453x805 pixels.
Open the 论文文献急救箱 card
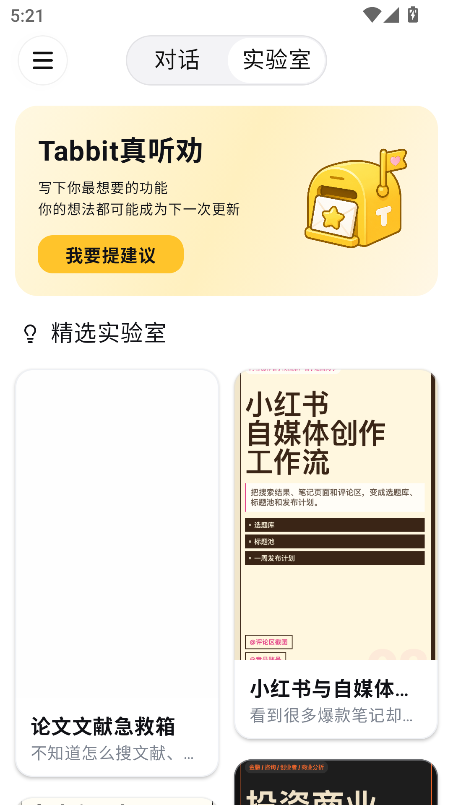(117, 573)
